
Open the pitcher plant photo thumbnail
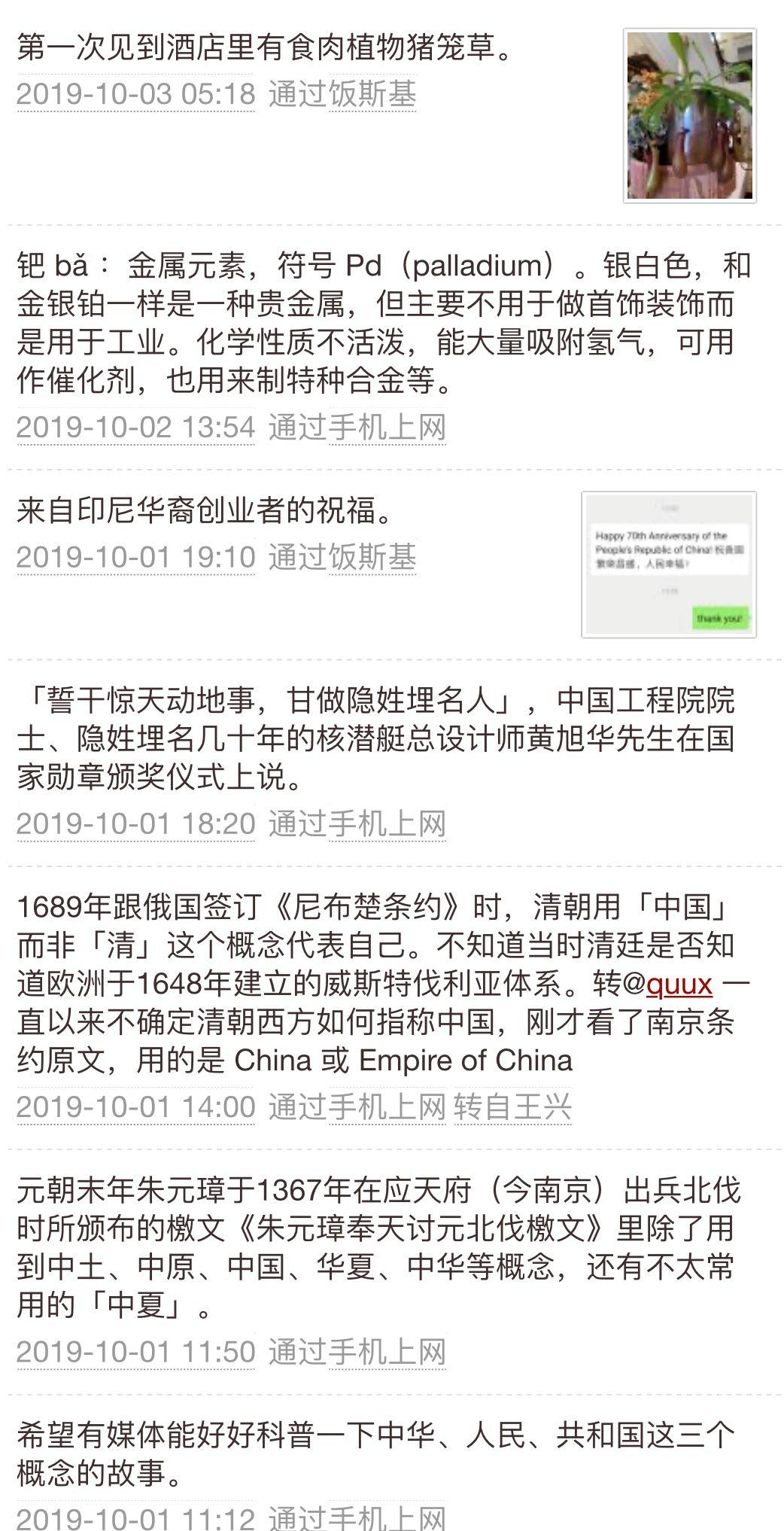689,115
